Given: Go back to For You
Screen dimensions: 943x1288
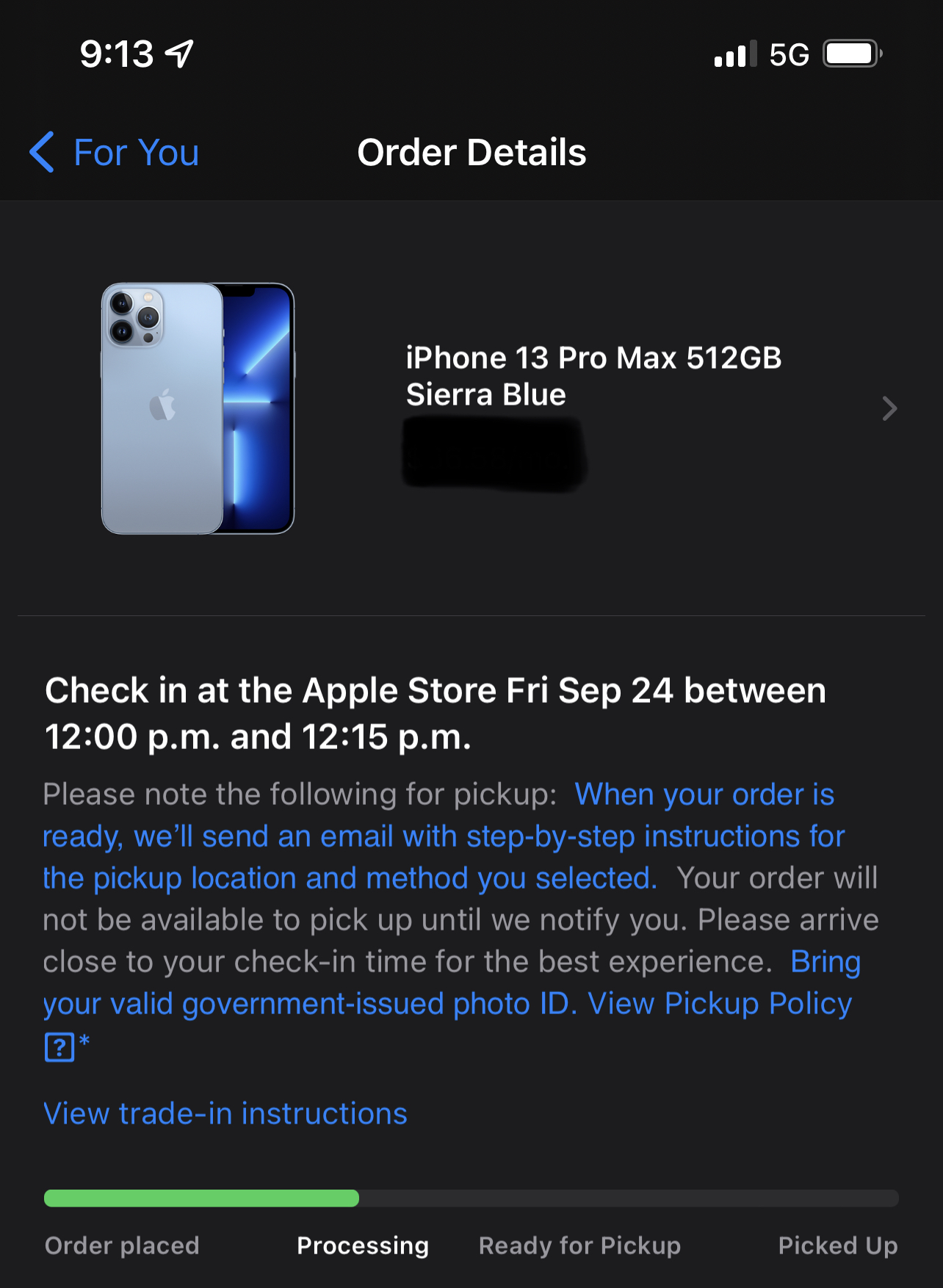Looking at the screenshot, I should [x=115, y=153].
